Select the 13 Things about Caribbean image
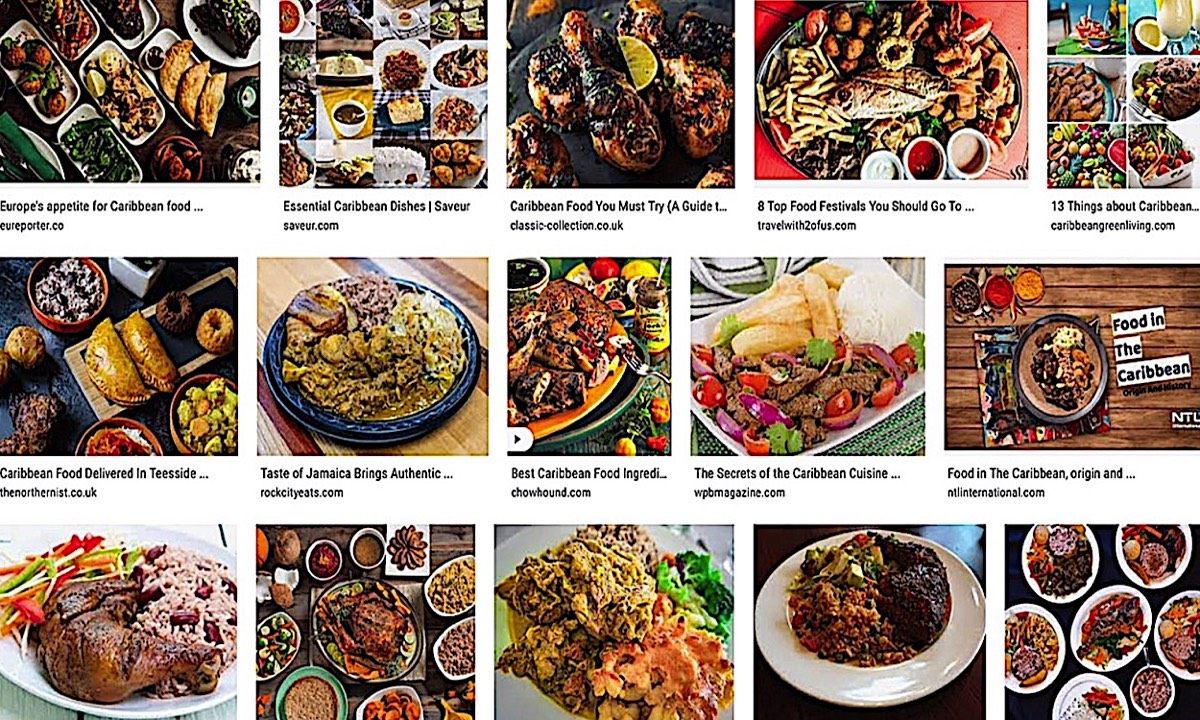Viewport: 1200px width, 720px height. 1120,94
